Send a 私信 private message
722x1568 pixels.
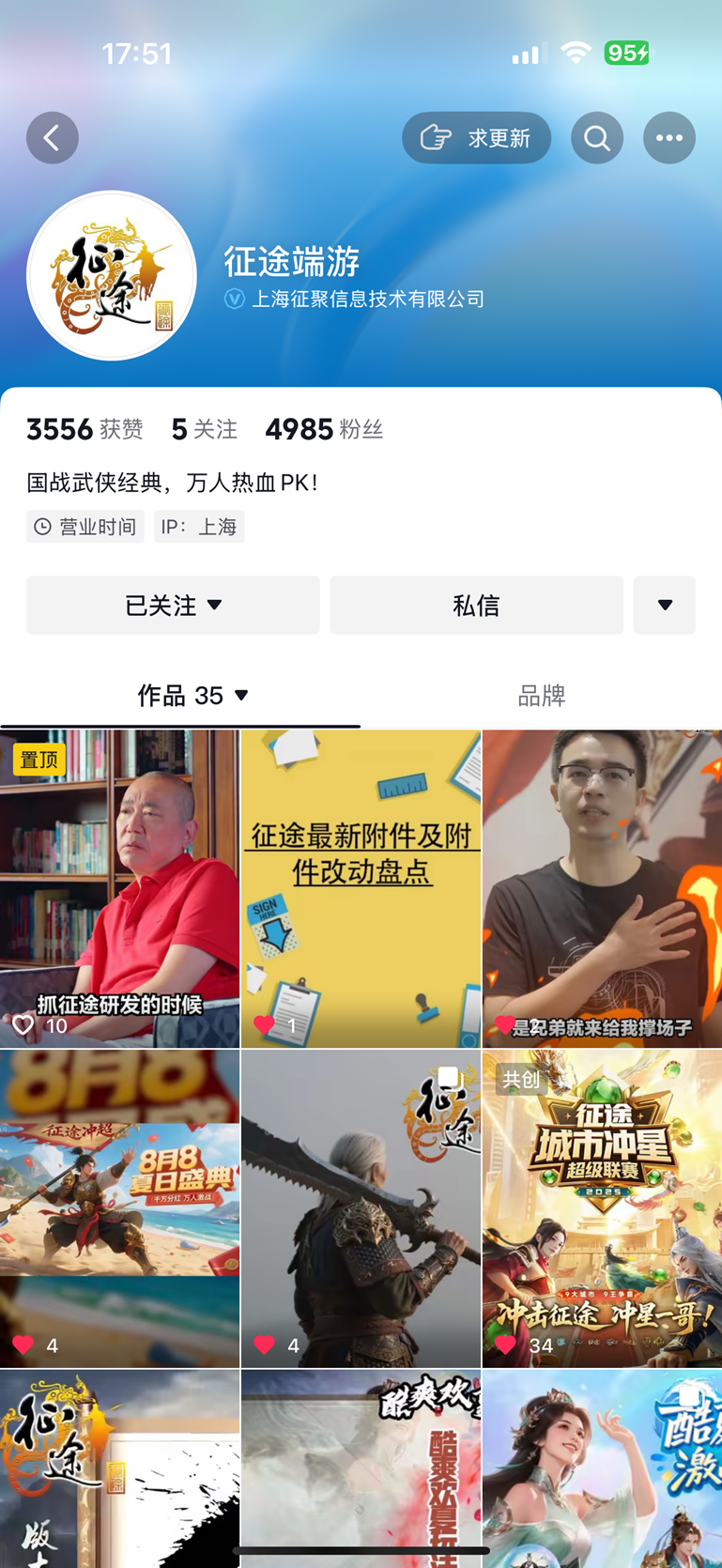click(x=476, y=606)
